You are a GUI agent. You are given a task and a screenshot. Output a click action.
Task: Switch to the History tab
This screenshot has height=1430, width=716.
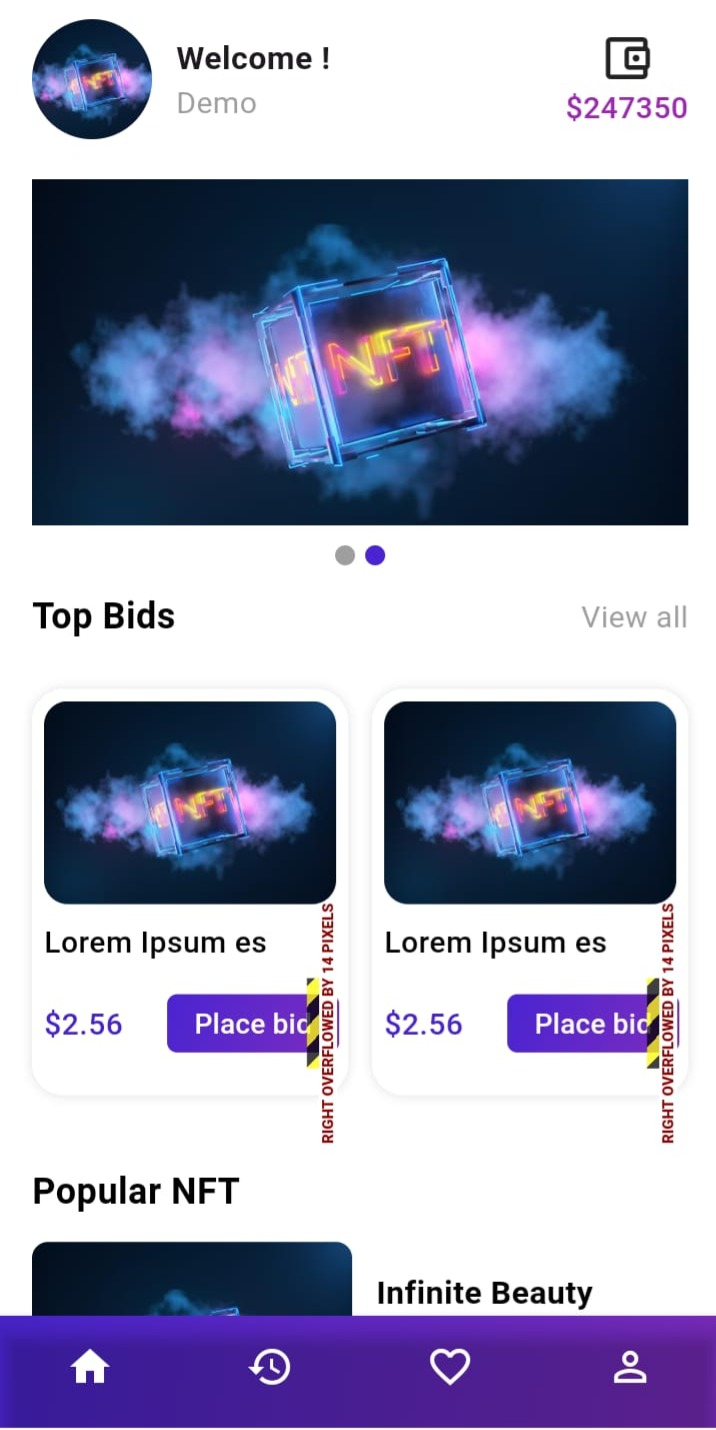coord(270,1367)
